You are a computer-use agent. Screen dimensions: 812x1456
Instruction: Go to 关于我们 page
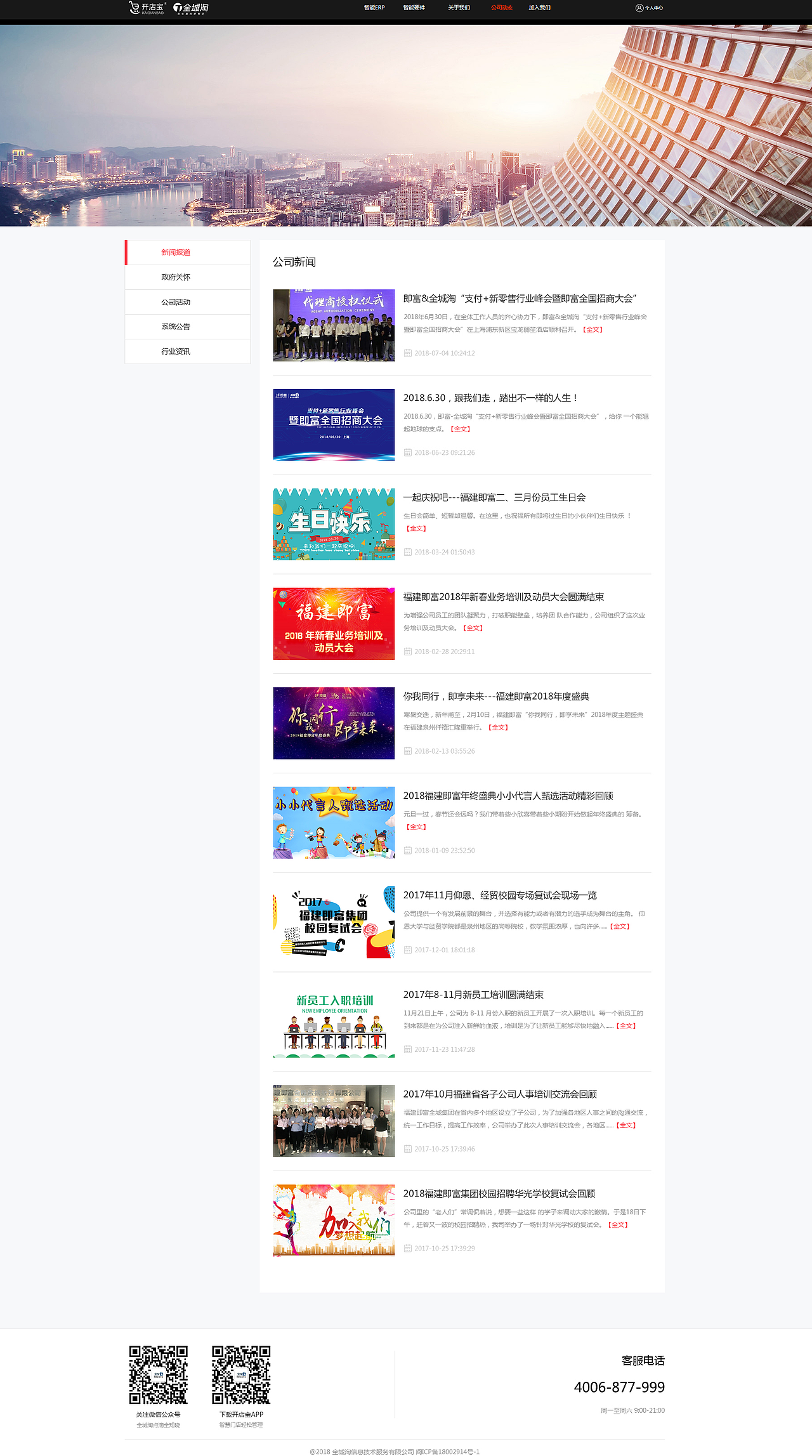point(459,8)
